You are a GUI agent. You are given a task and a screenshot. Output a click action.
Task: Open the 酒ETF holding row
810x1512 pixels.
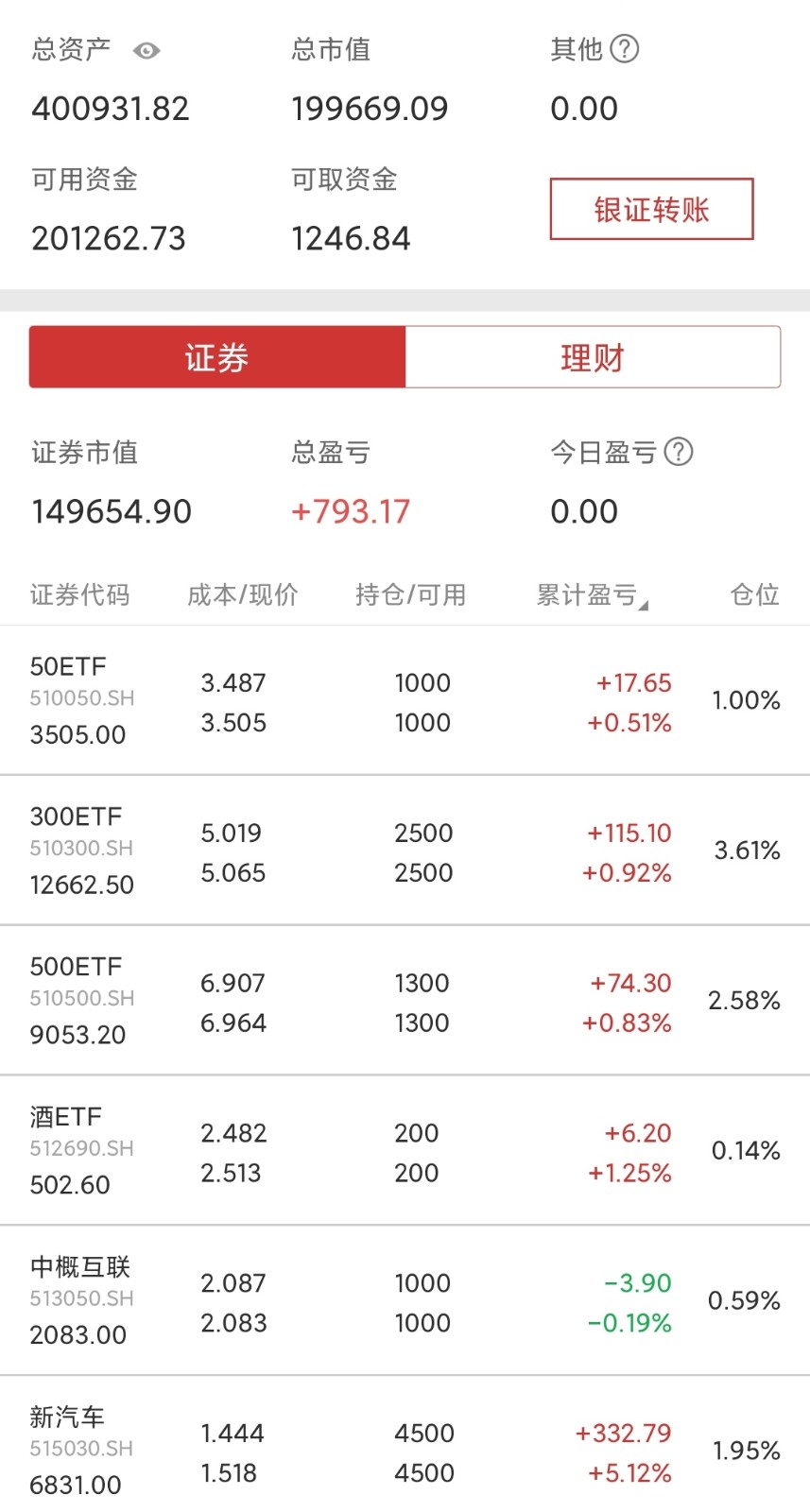(405, 1150)
